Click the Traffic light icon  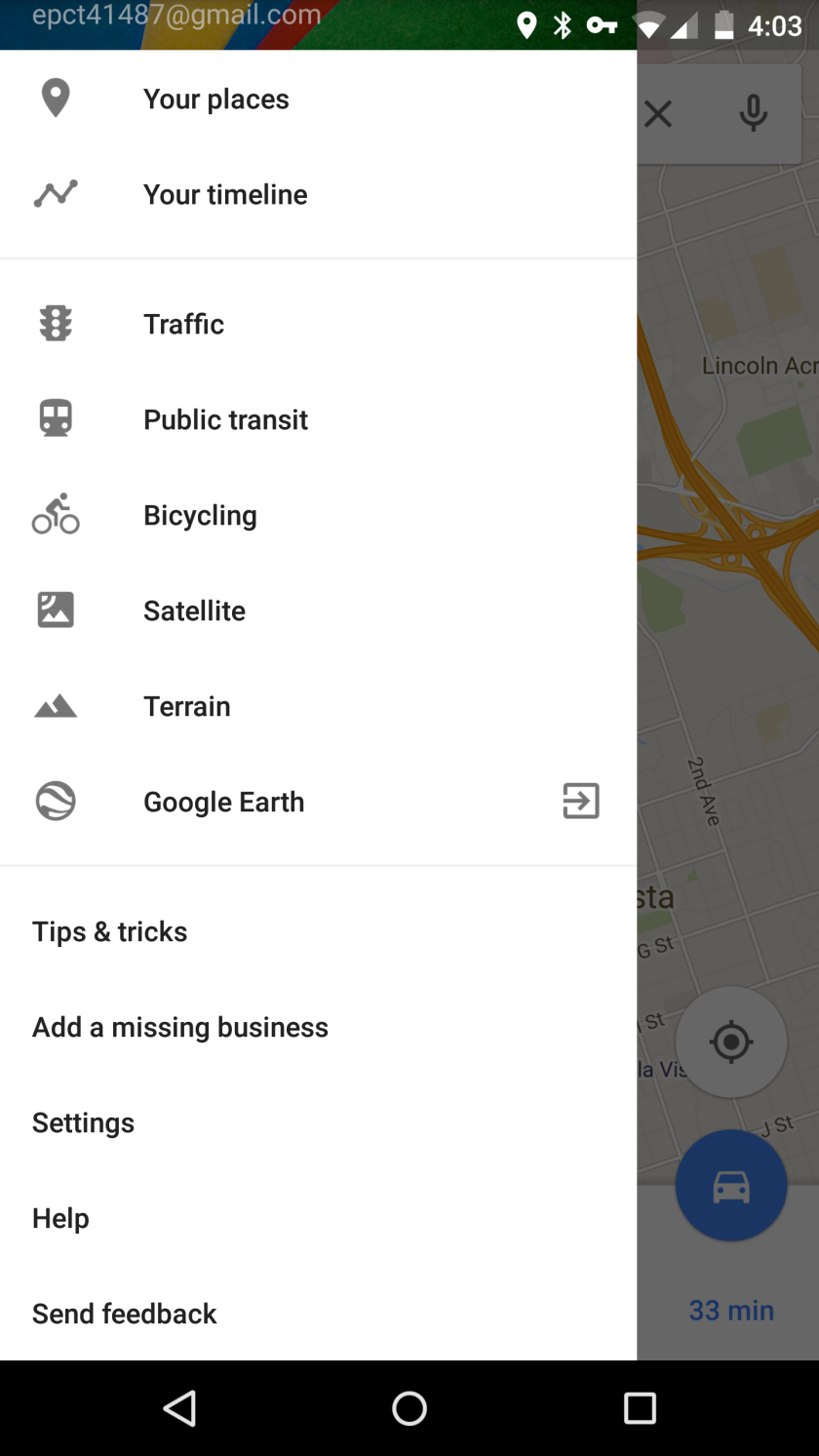pyautogui.click(x=55, y=323)
